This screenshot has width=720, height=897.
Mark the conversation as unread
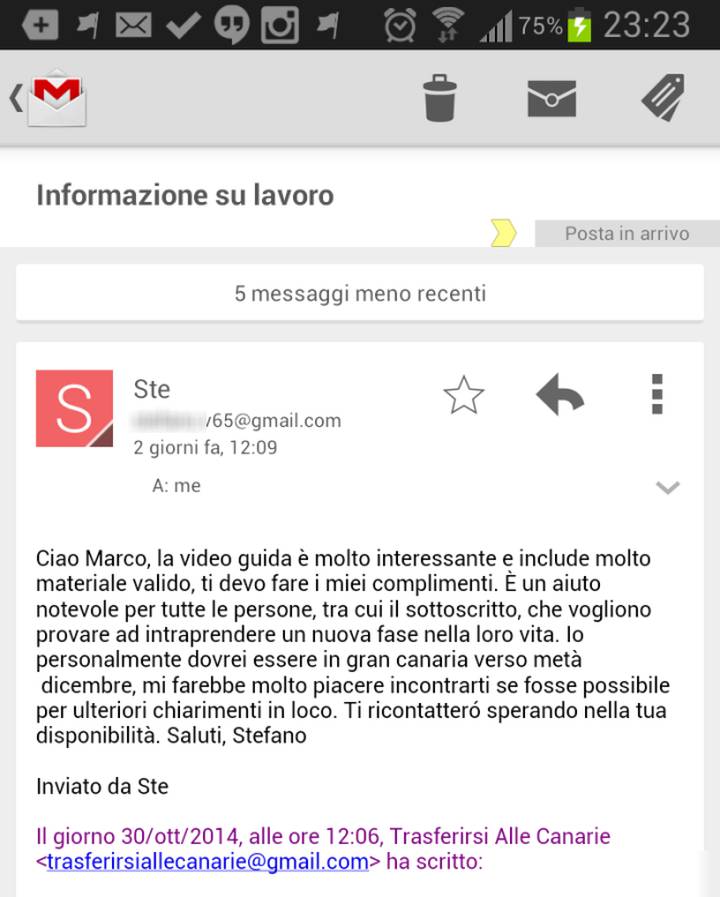click(x=551, y=98)
